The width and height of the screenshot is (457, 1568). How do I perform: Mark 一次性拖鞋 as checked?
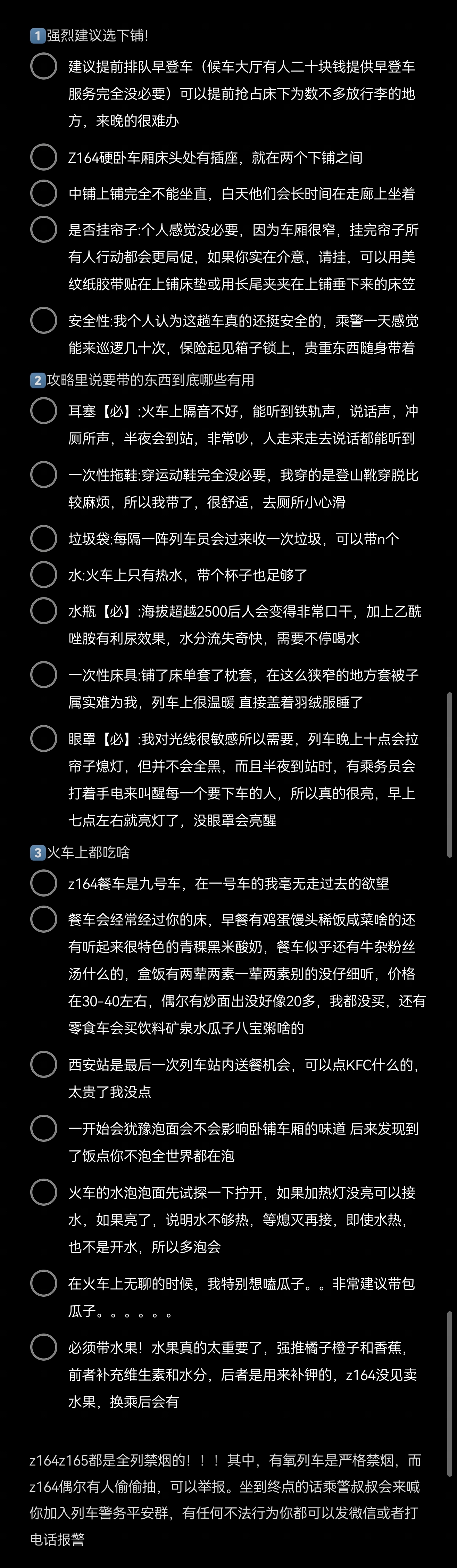point(44,475)
